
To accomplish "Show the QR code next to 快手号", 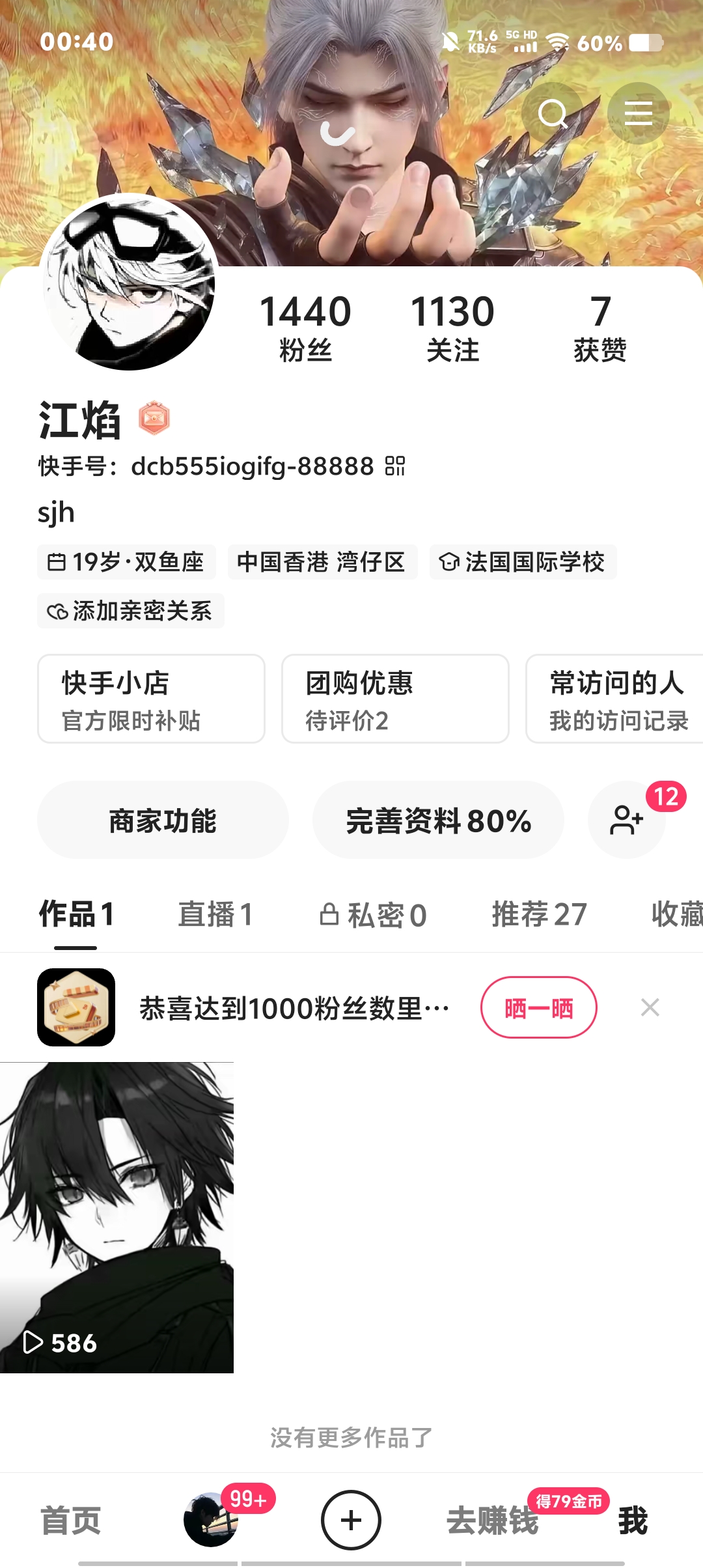I will point(395,466).
